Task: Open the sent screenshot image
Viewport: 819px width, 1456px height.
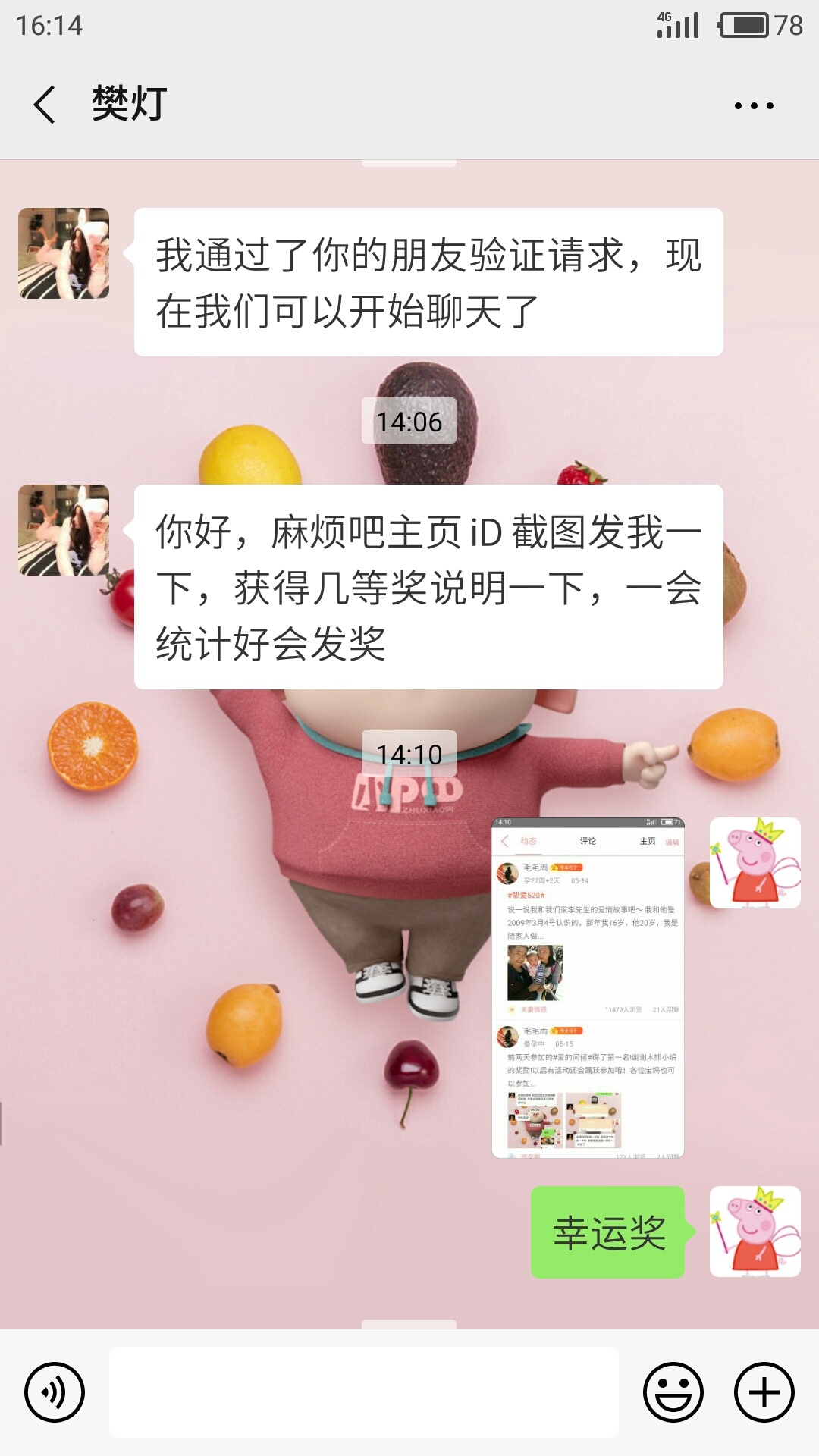Action: coord(588,987)
